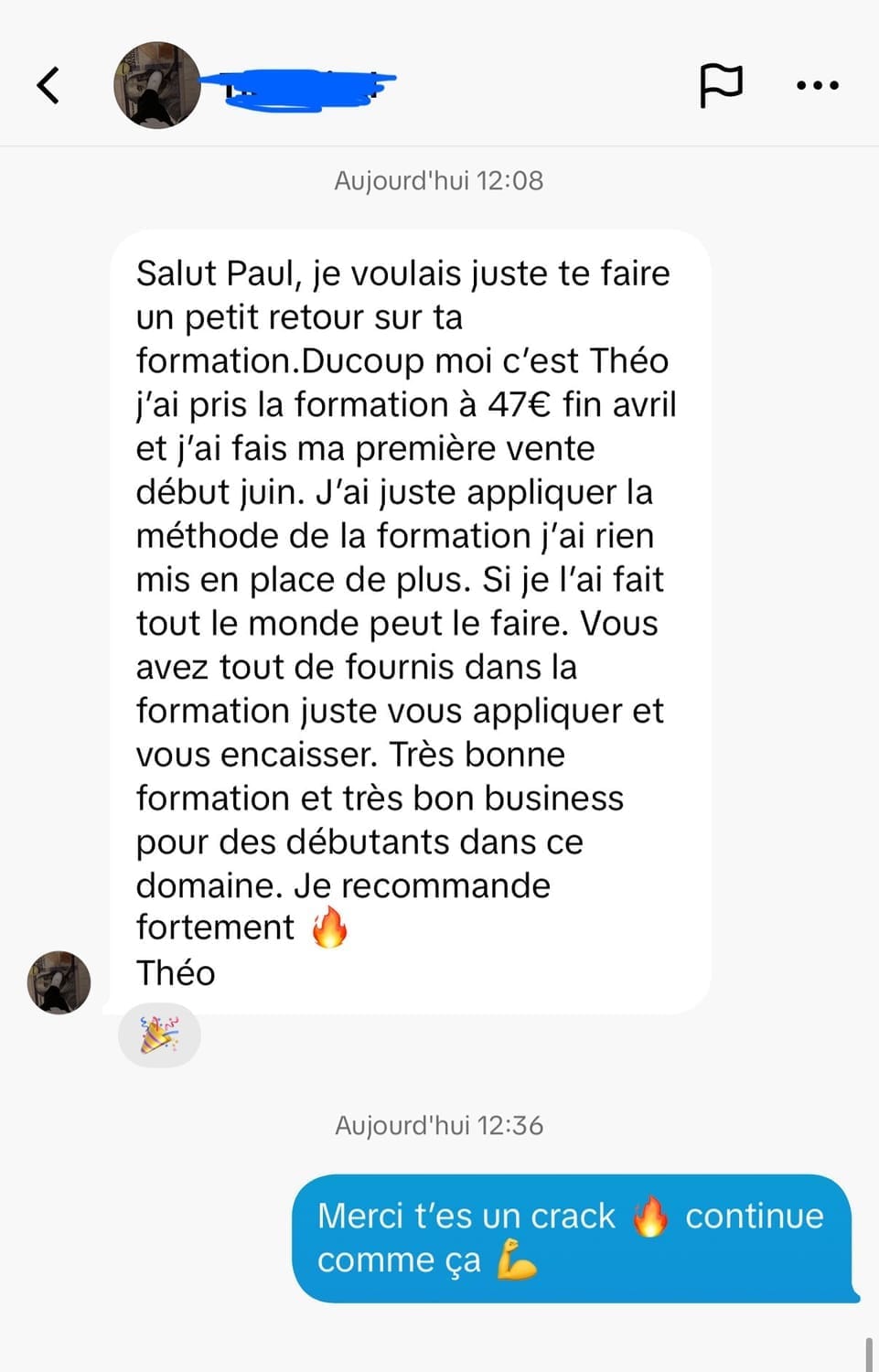Viewport: 879px width, 1372px height.
Task: Tap the party popper reaction under Théo's message
Action: click(159, 1035)
